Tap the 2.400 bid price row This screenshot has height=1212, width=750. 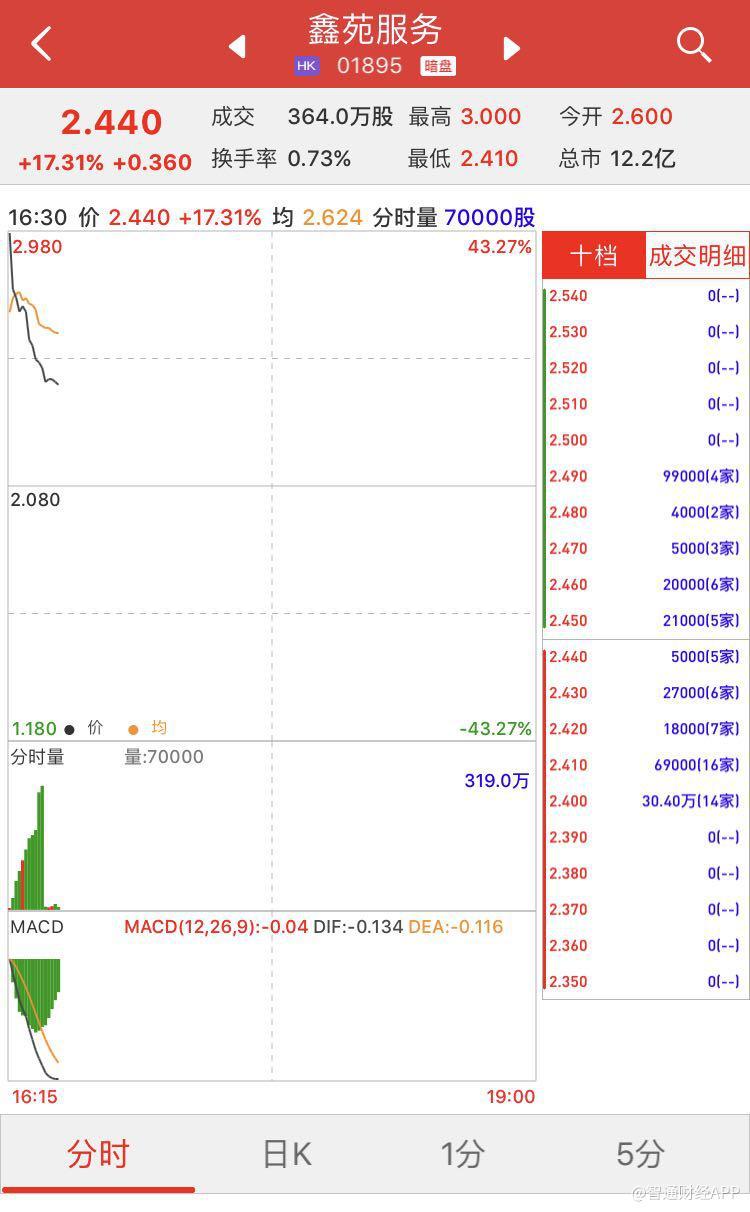645,801
